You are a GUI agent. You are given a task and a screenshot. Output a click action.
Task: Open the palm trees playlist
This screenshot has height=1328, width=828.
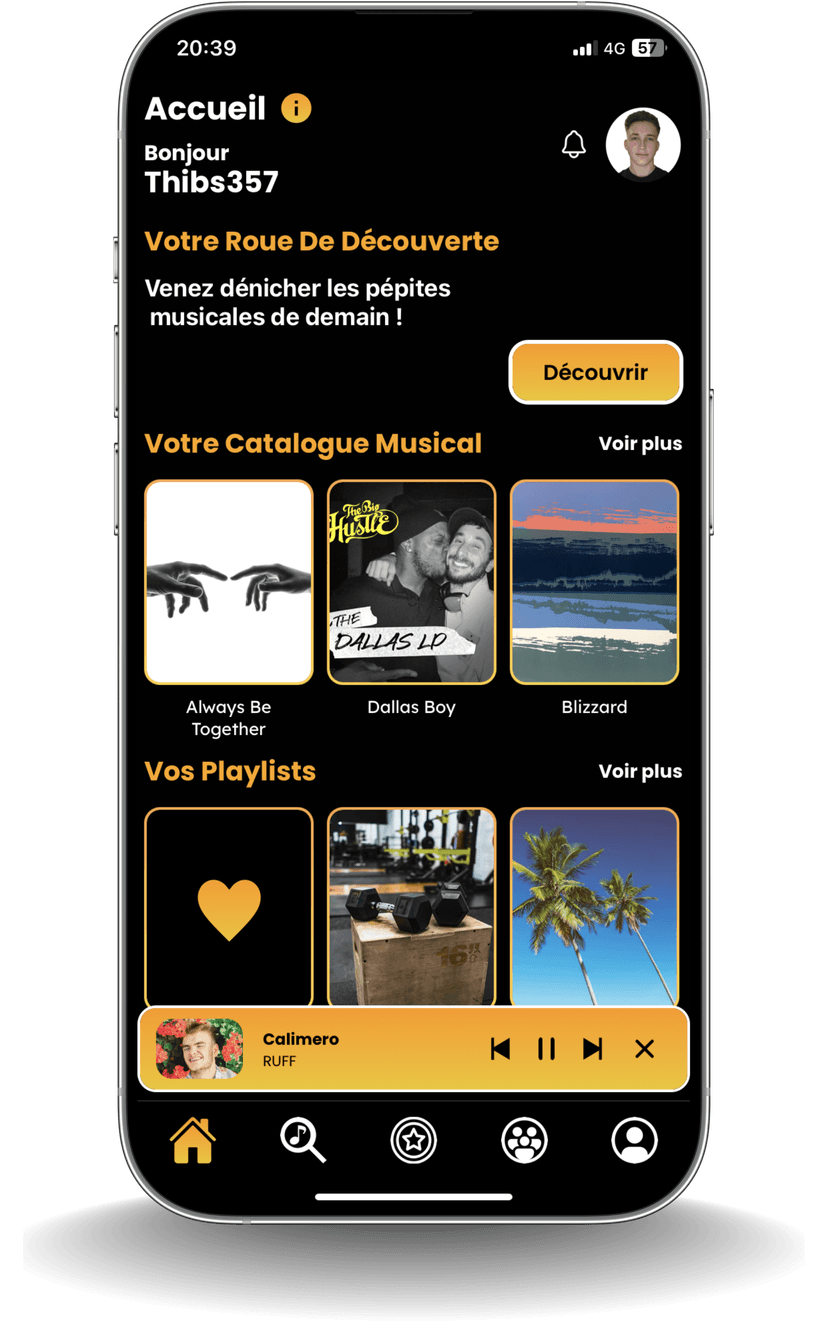[594, 906]
